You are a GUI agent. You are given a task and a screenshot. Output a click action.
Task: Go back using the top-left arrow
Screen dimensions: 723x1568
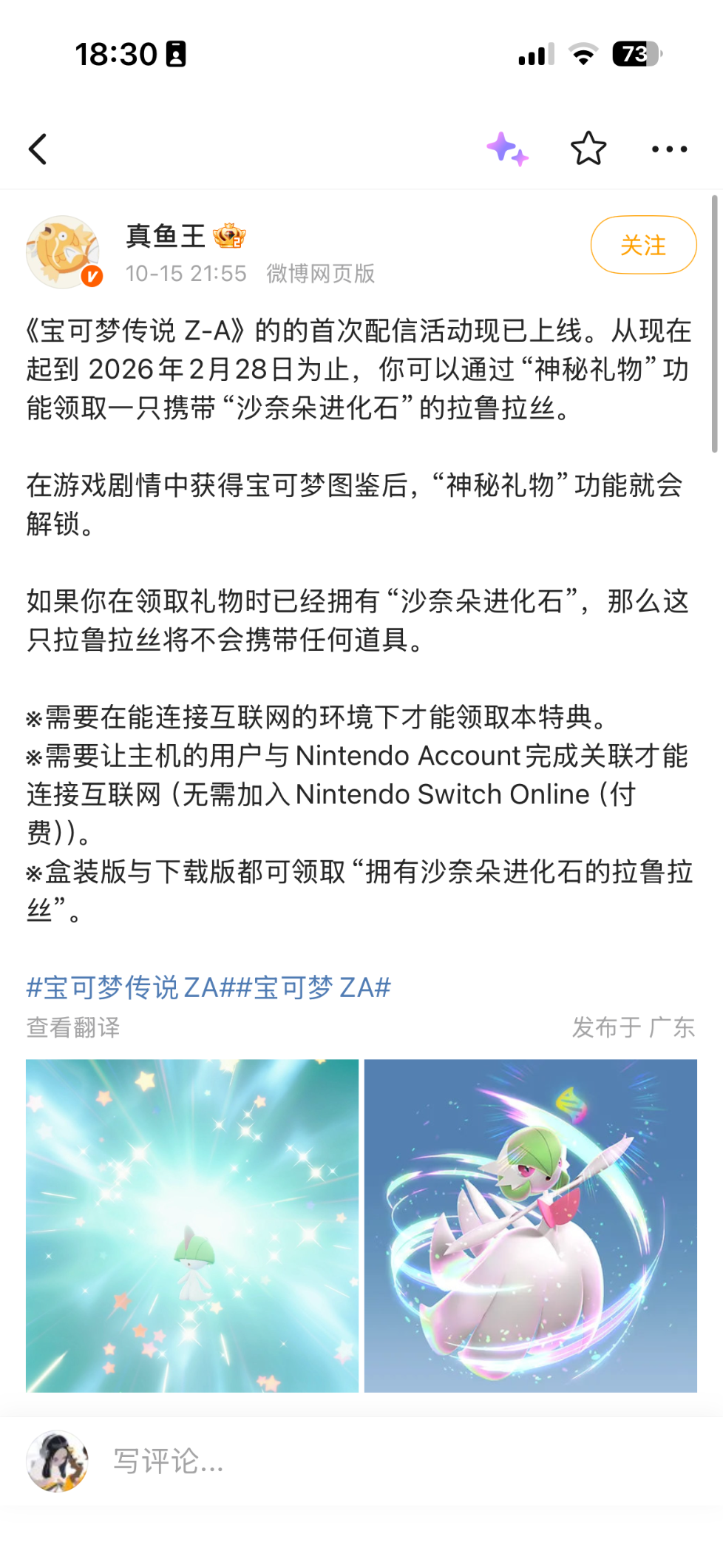pyautogui.click(x=38, y=149)
